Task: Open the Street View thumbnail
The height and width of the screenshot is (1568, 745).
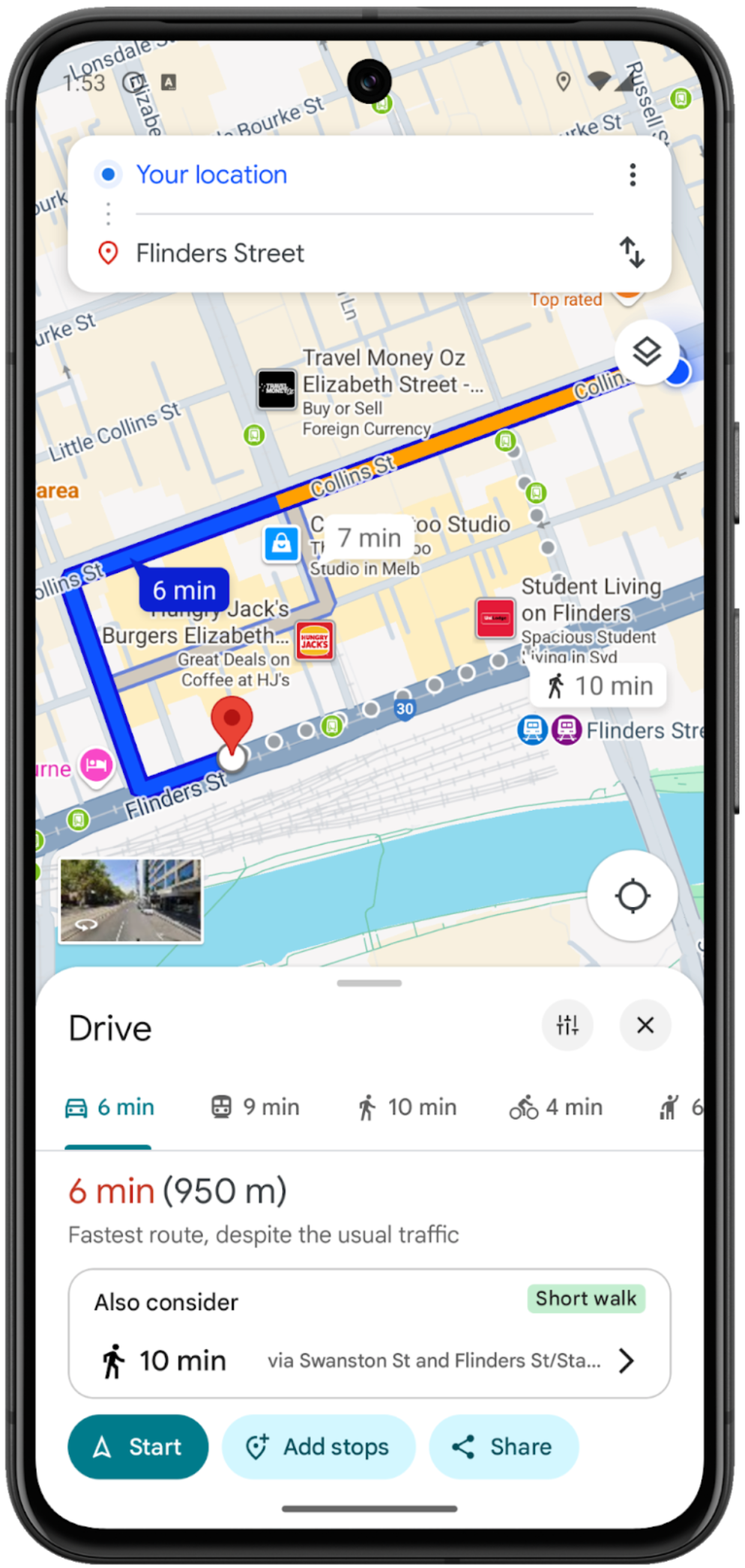Action: pos(131,900)
